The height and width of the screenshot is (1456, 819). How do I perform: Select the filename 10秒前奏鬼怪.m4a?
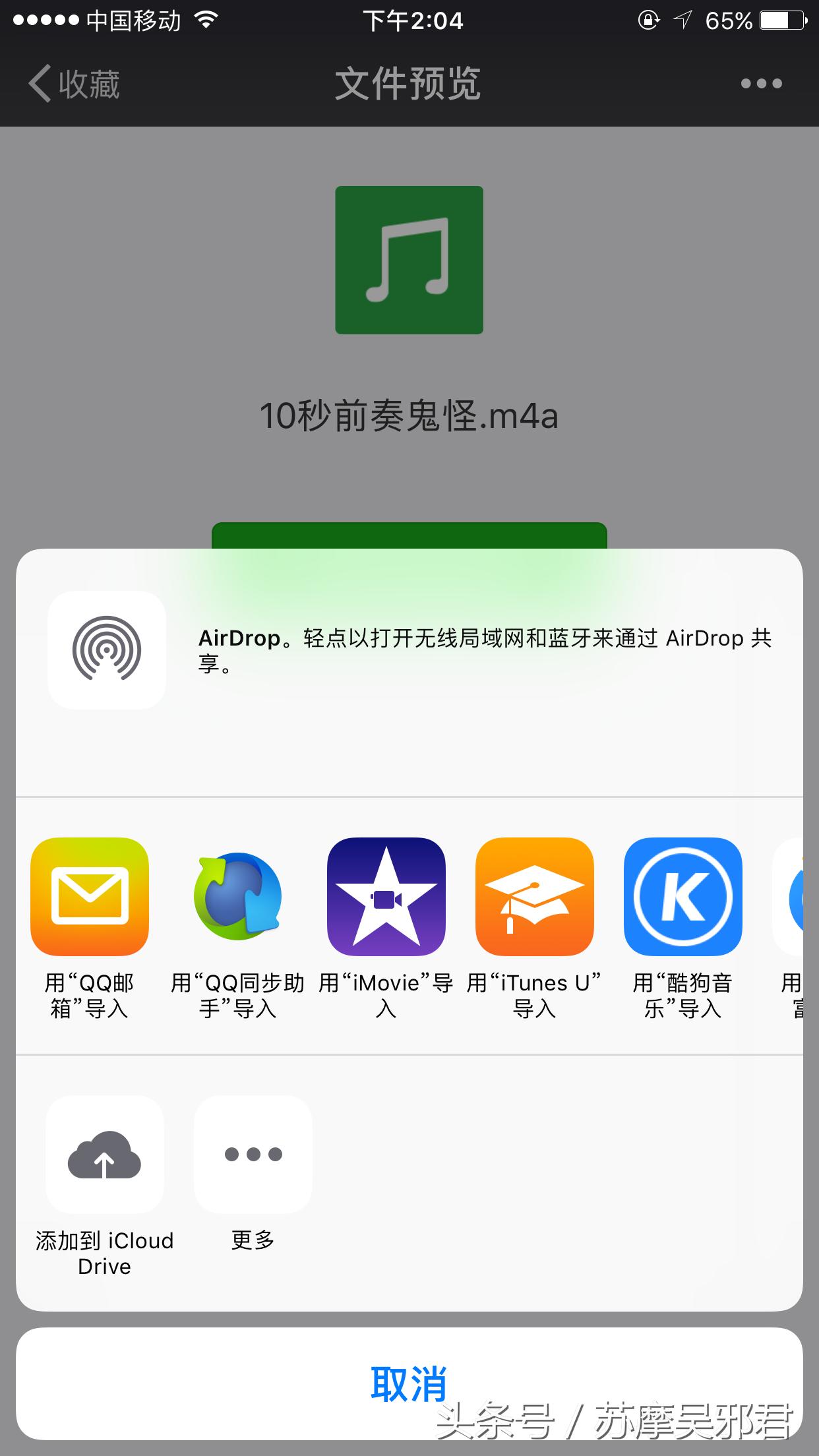[409, 414]
